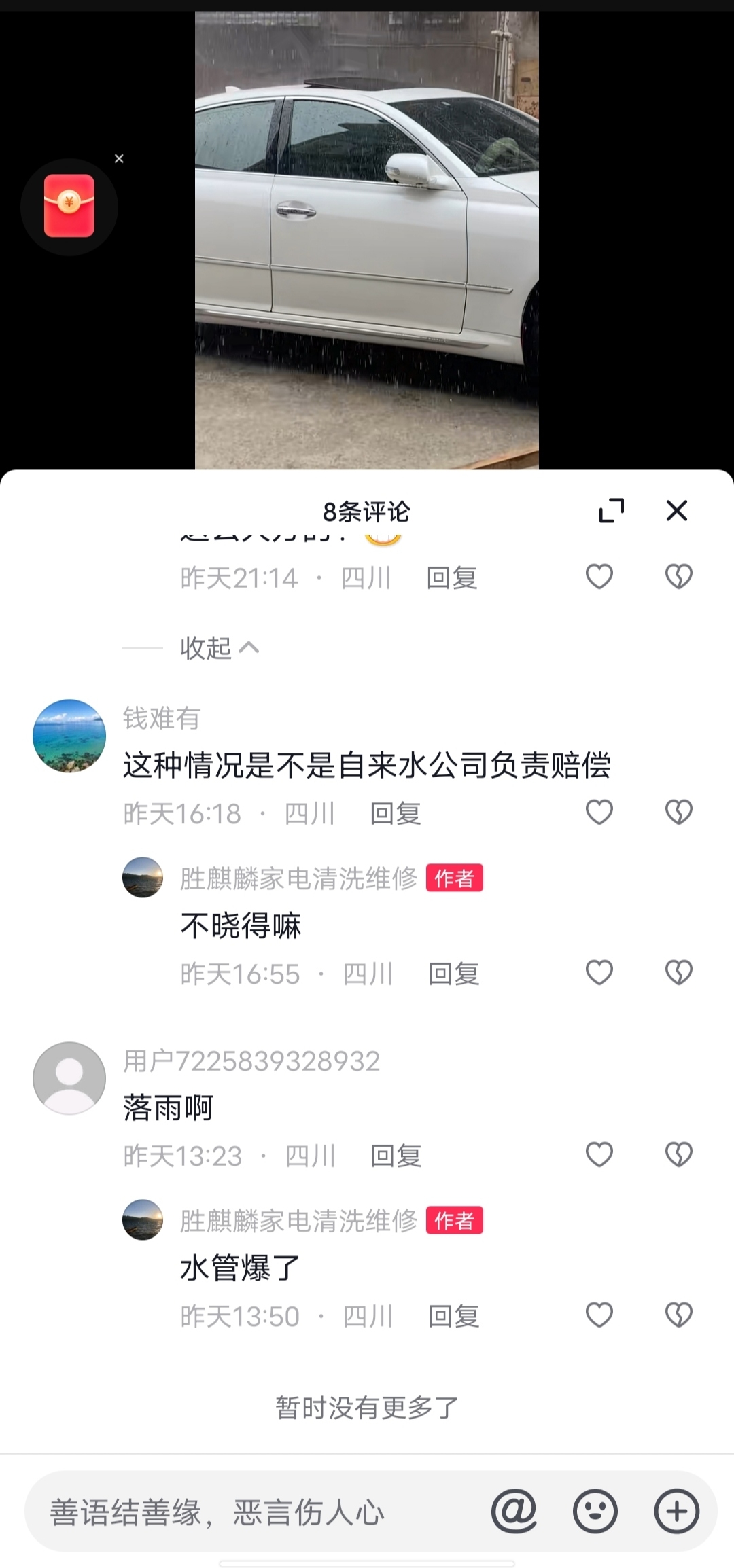Image resolution: width=734 pixels, height=1568 pixels.
Task: View profile of 用户7225839328932
Action: coord(69,1078)
